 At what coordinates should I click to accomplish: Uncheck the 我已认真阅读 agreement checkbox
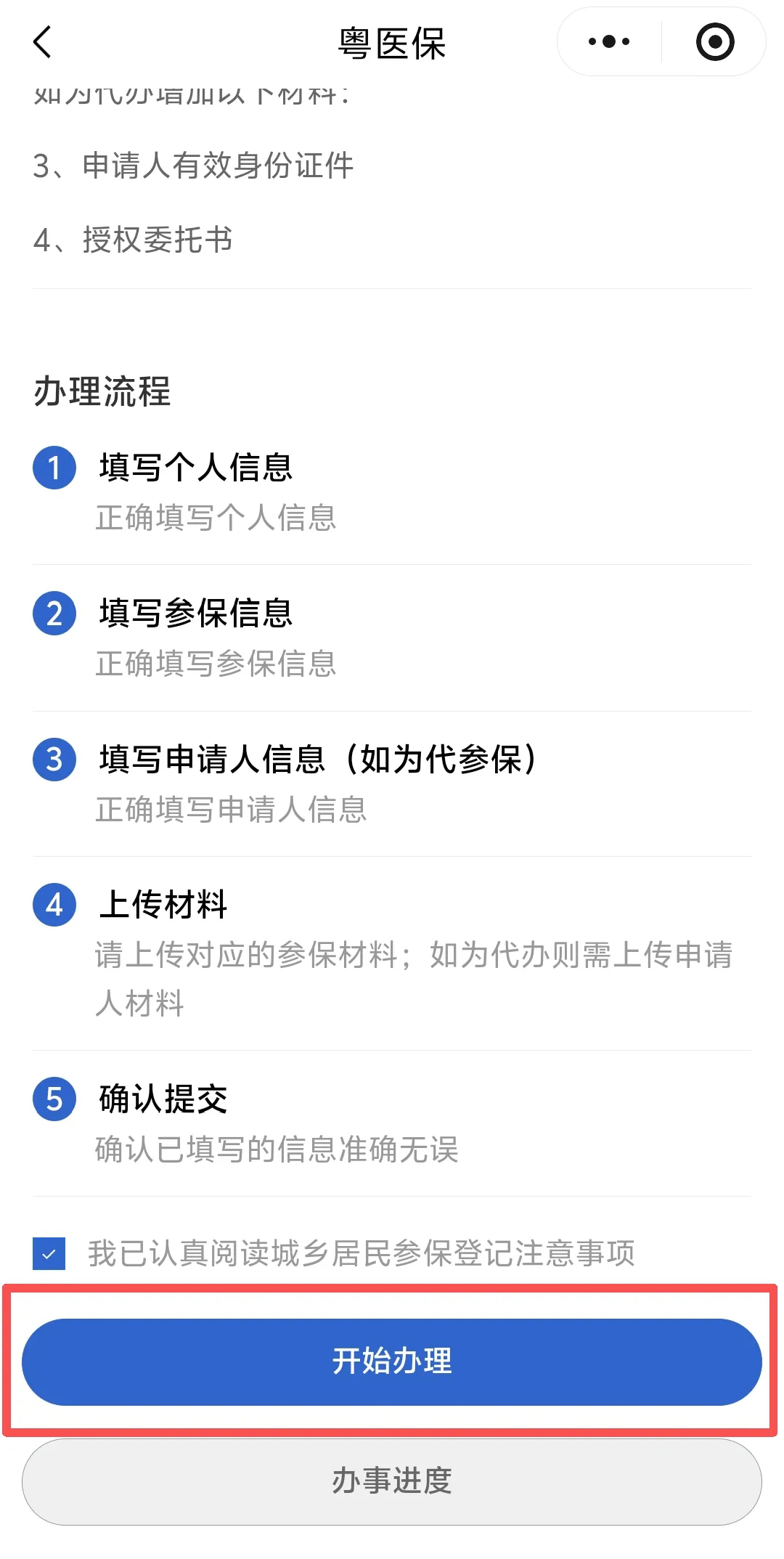49,1253
